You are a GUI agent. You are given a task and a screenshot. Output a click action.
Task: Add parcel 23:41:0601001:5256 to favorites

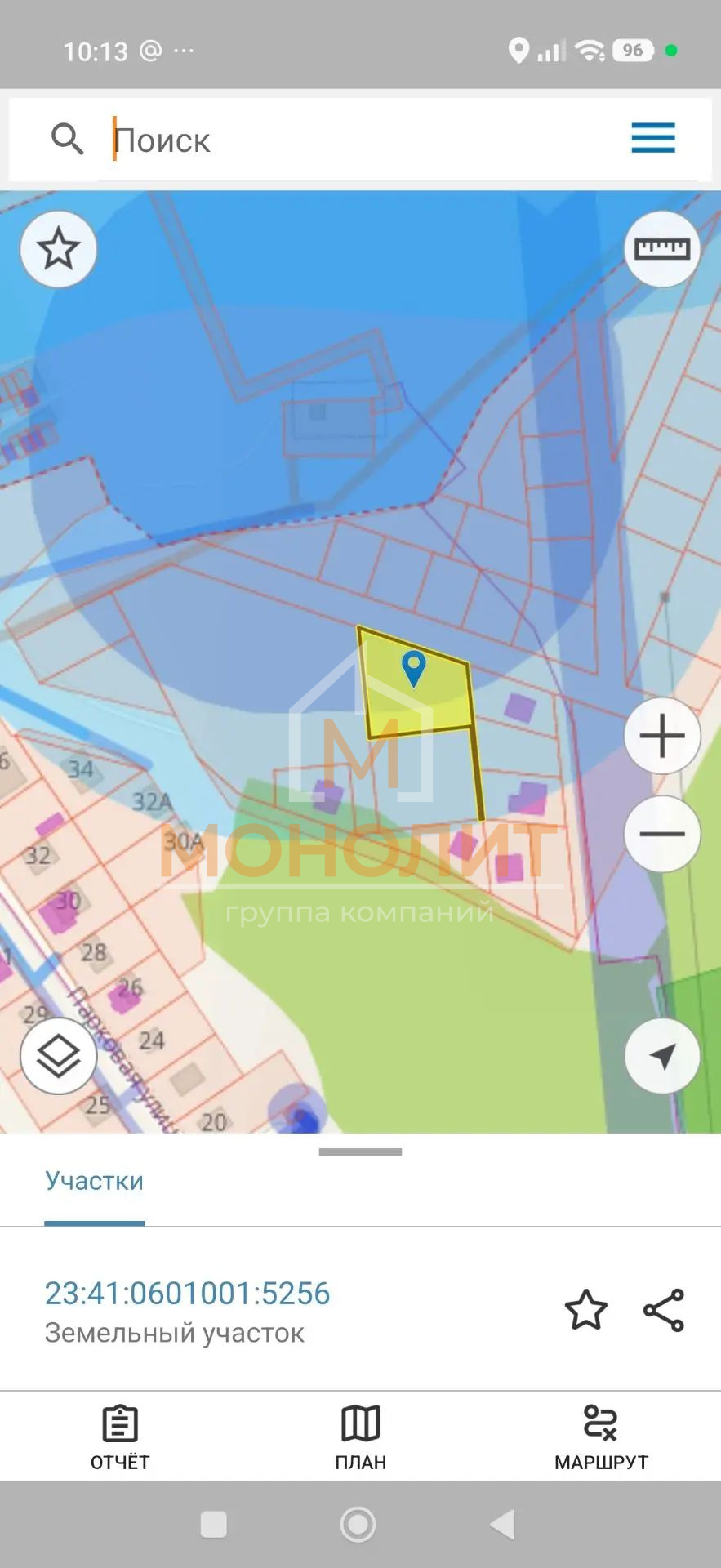(586, 1310)
